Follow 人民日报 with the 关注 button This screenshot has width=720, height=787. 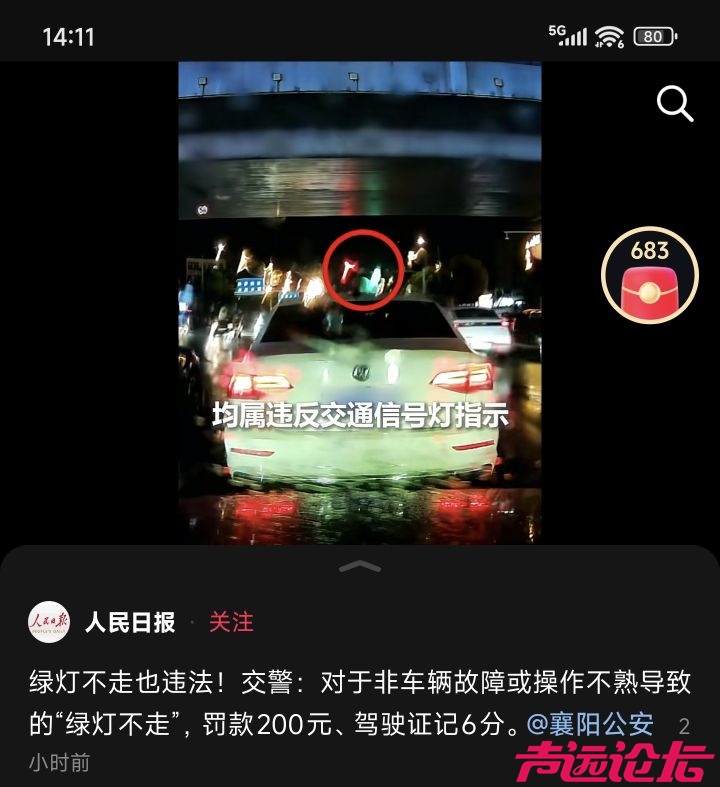click(231, 622)
